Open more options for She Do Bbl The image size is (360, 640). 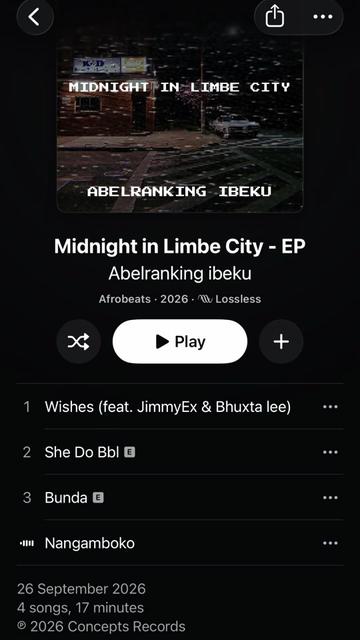click(330, 452)
